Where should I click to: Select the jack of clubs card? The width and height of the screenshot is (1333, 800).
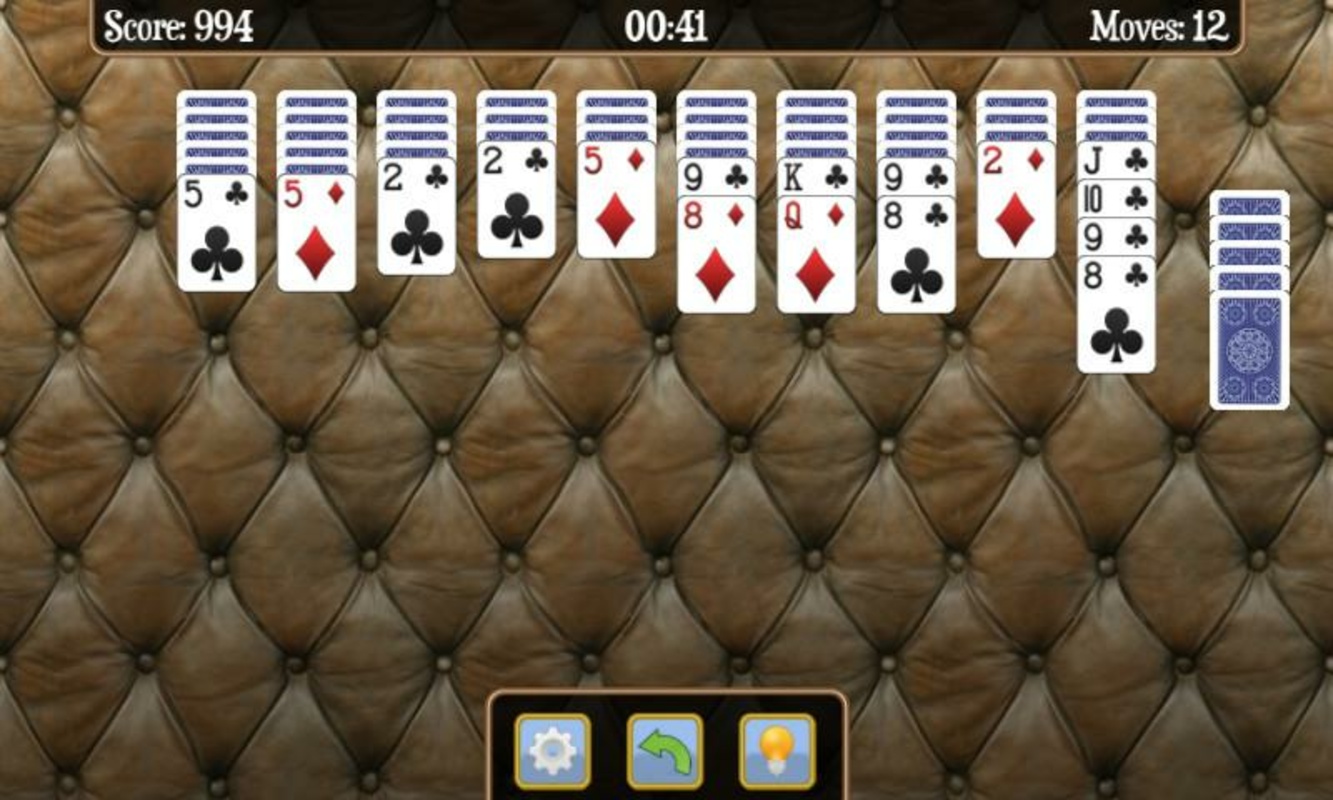[x=1116, y=160]
